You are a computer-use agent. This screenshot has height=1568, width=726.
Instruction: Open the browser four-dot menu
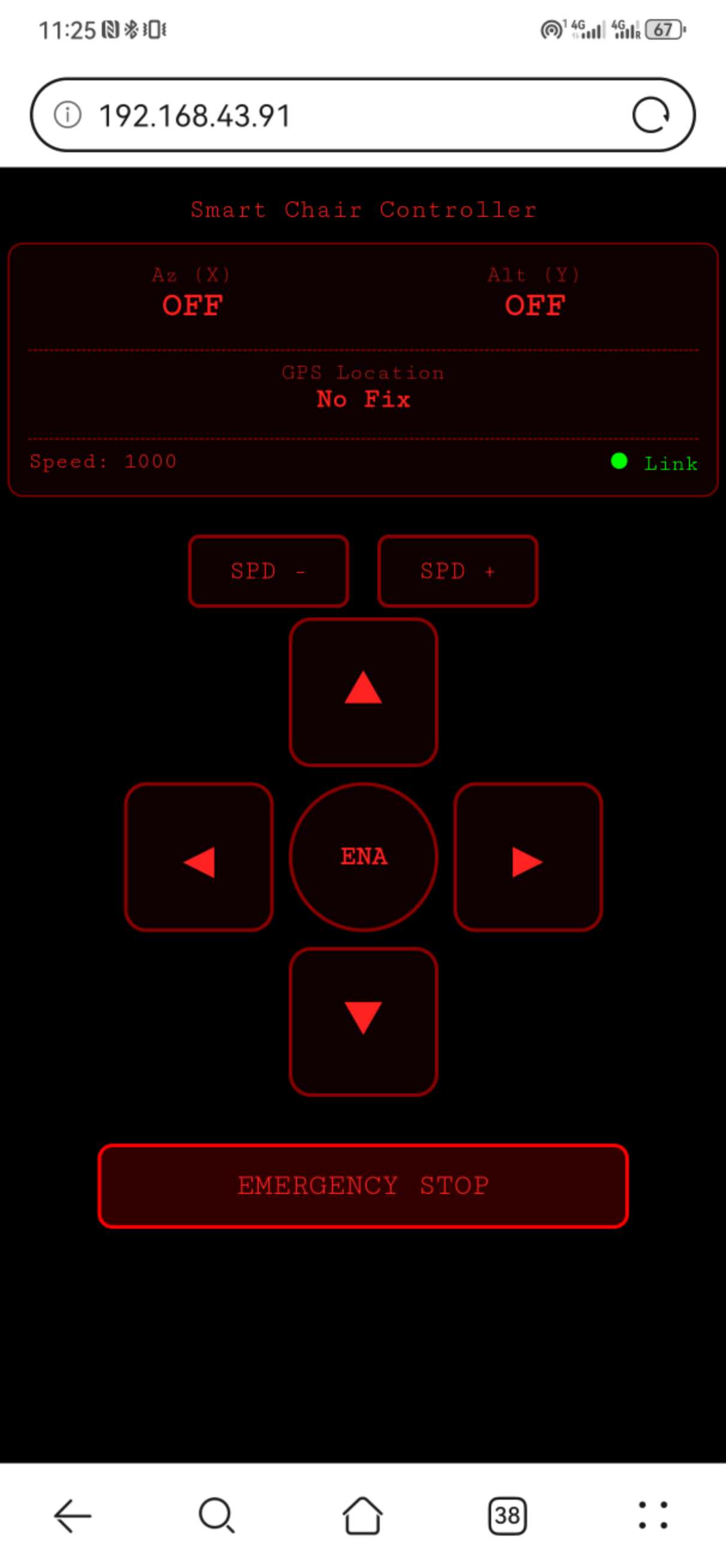pos(653,1515)
